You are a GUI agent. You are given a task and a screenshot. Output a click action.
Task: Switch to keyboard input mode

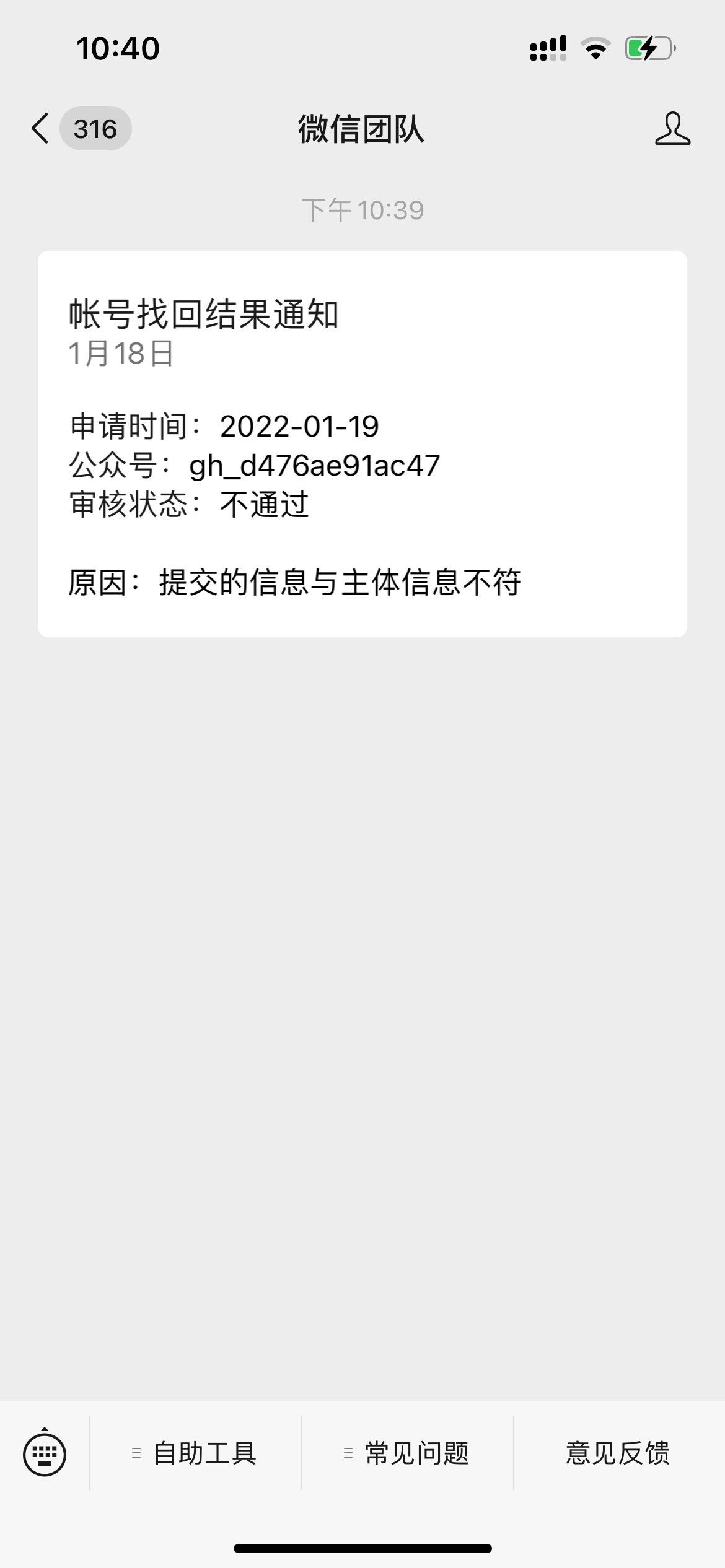(x=45, y=1453)
